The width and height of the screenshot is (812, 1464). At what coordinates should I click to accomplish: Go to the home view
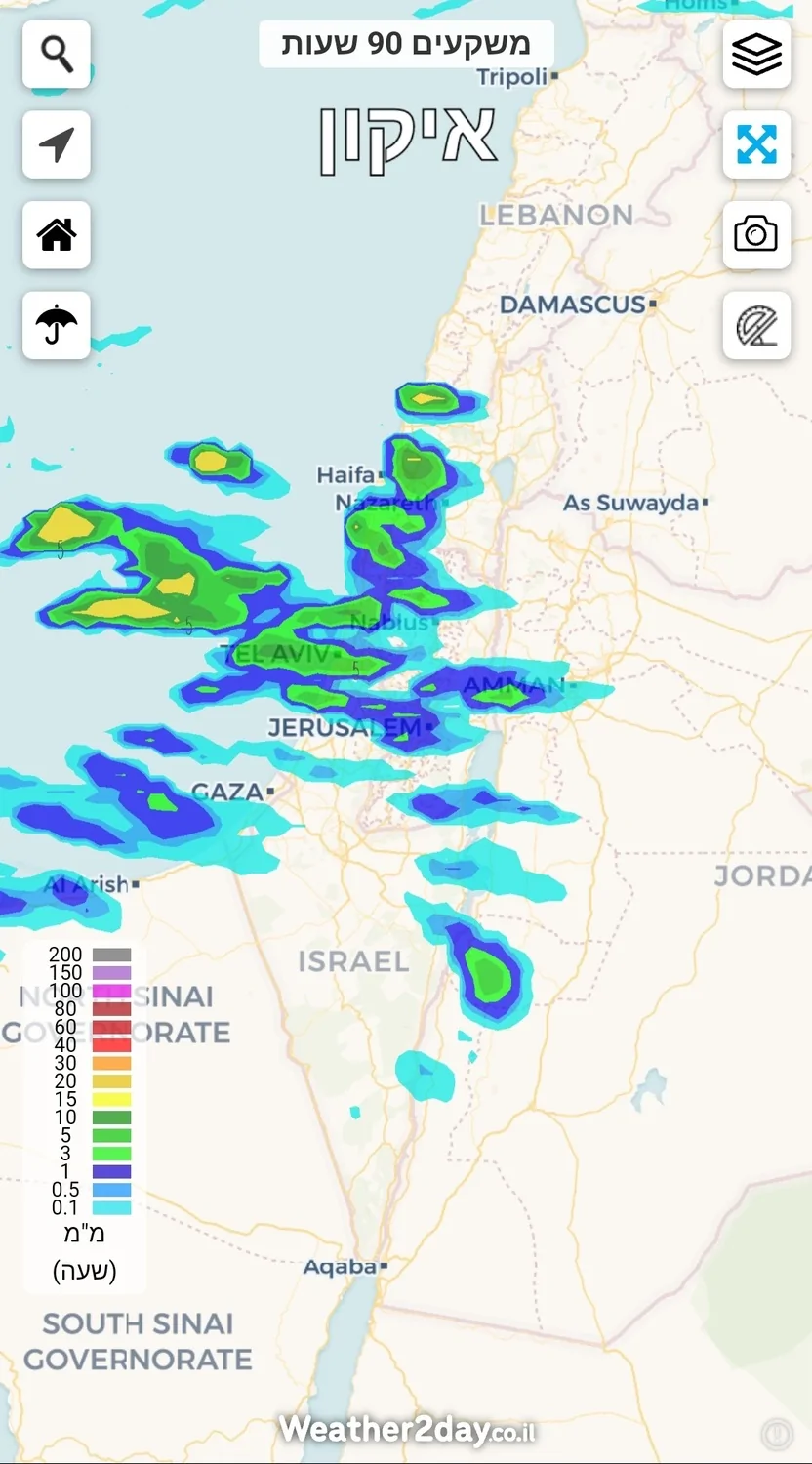pyautogui.click(x=57, y=235)
